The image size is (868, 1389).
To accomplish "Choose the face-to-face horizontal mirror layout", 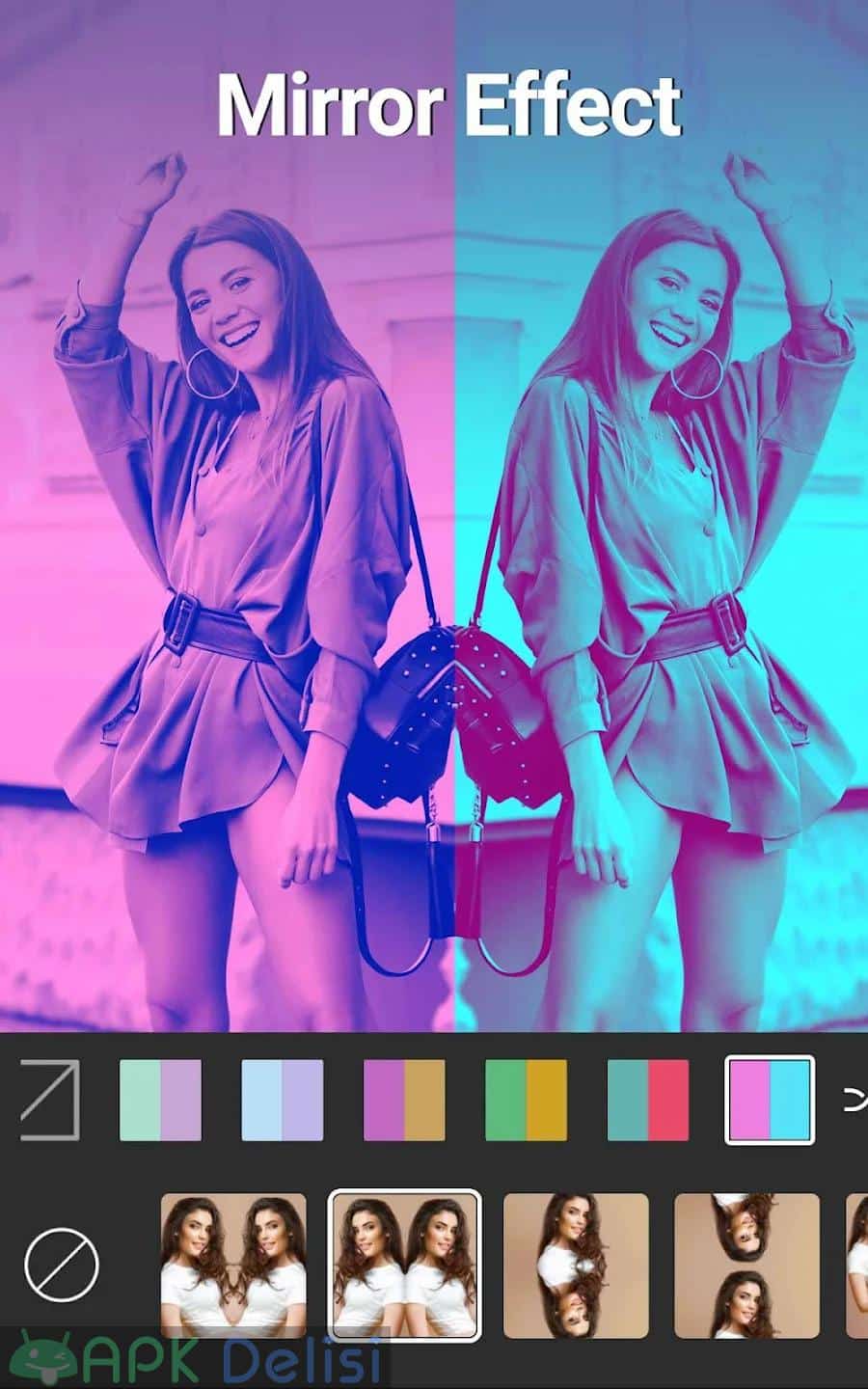I will pyautogui.click(x=233, y=1266).
